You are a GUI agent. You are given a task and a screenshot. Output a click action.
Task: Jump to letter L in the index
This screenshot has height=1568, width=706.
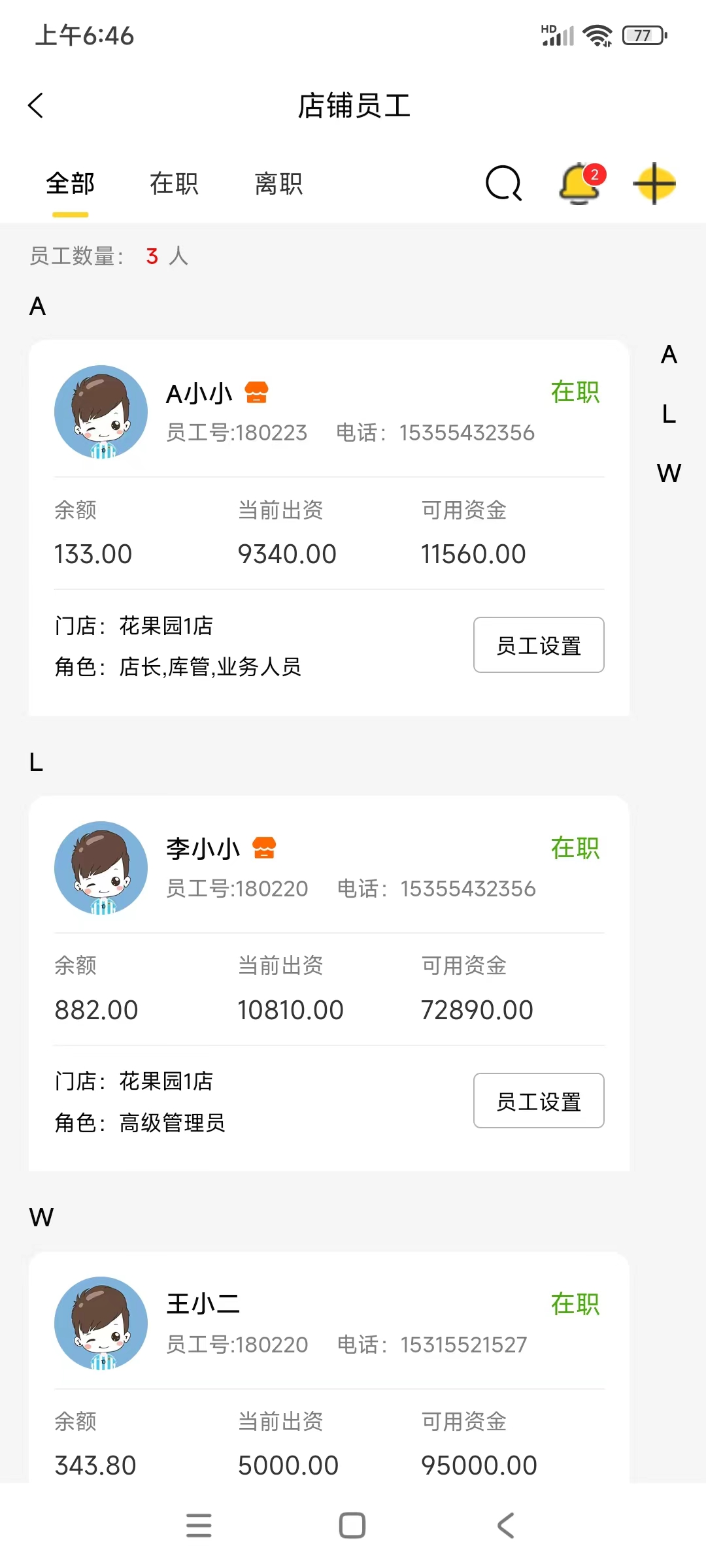pyautogui.click(x=669, y=414)
